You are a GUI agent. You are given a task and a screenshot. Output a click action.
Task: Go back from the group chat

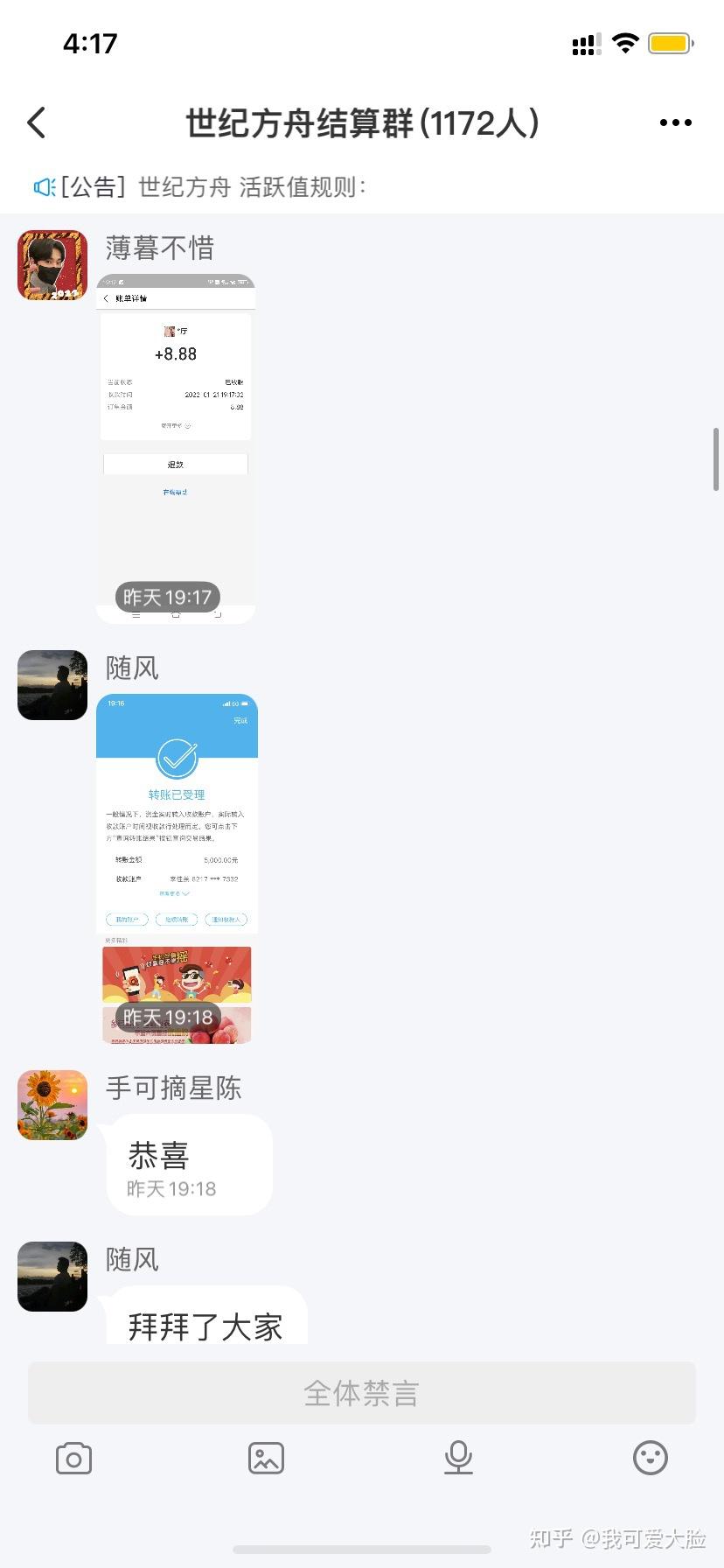pos(37,123)
